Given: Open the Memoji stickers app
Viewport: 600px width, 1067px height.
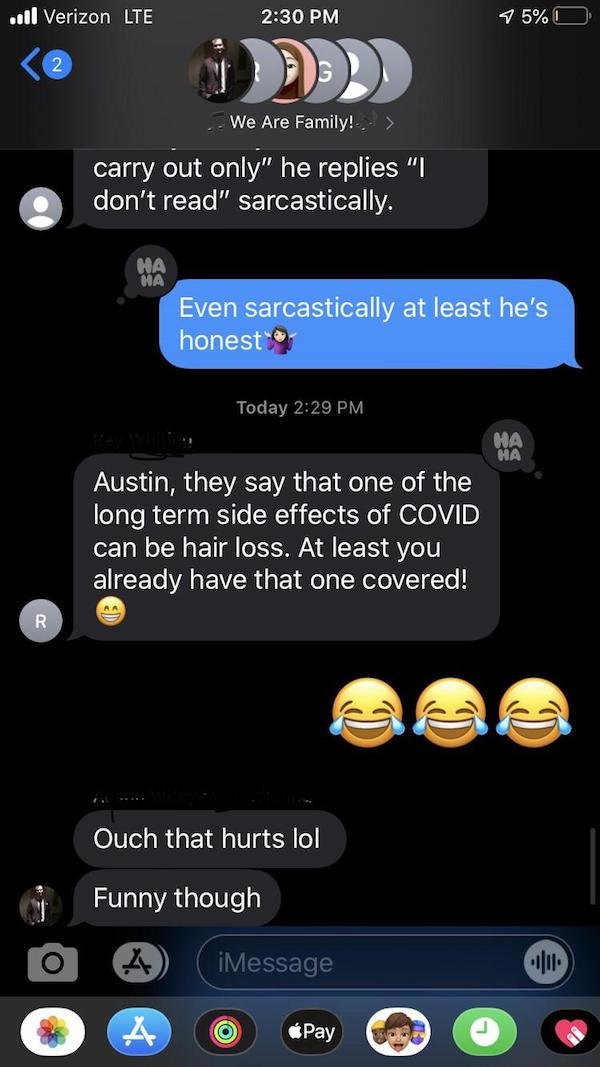Looking at the screenshot, I should click(397, 1032).
